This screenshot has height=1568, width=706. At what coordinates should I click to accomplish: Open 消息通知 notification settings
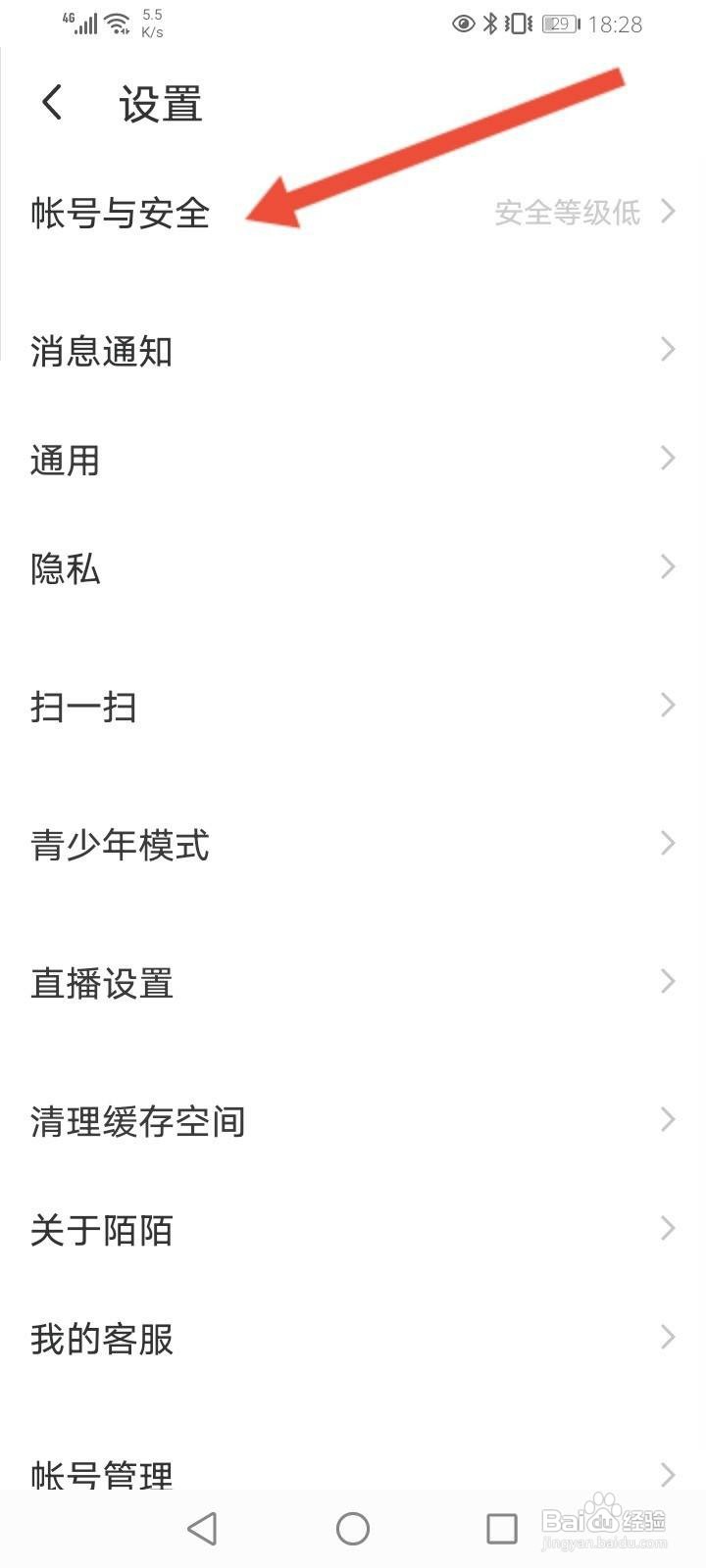[101, 351]
